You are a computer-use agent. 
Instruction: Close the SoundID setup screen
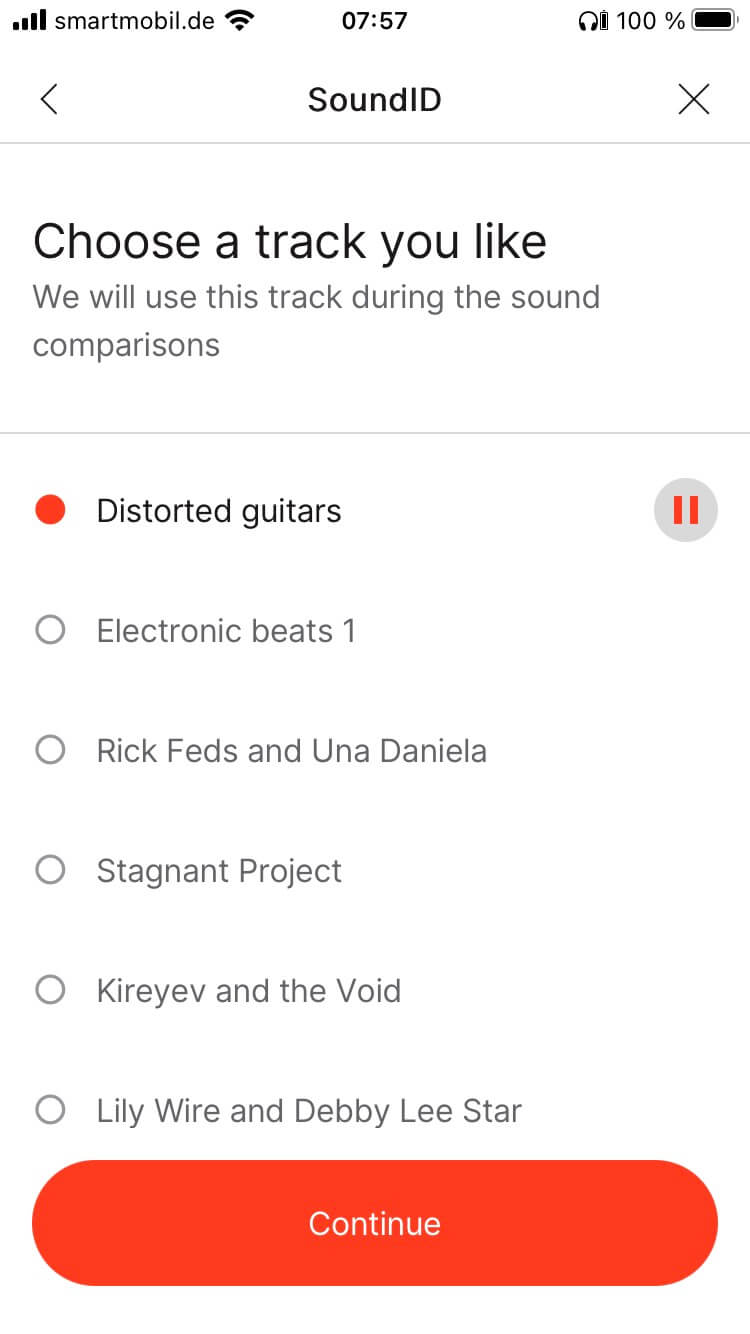click(x=693, y=99)
